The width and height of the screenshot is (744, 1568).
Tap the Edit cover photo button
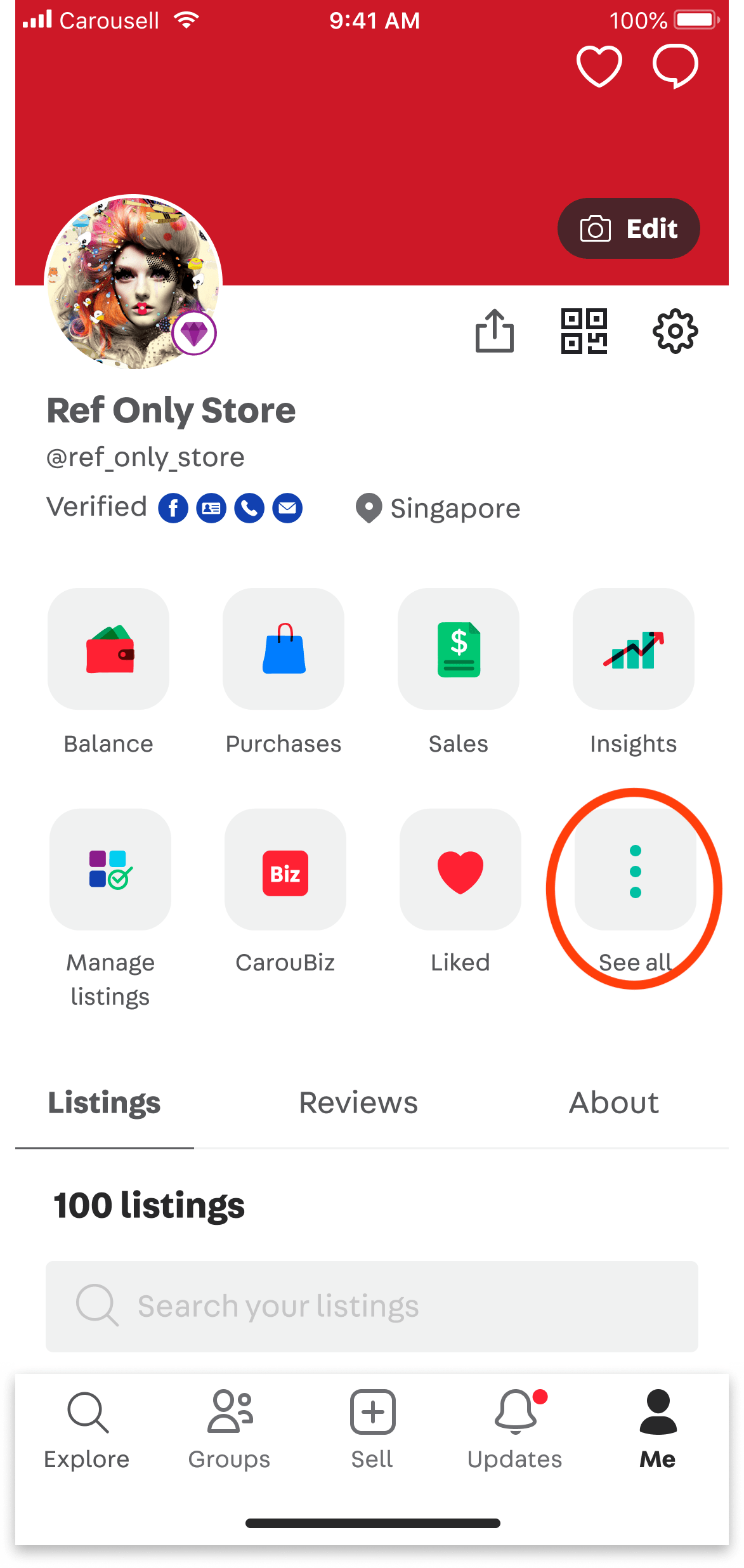(628, 228)
